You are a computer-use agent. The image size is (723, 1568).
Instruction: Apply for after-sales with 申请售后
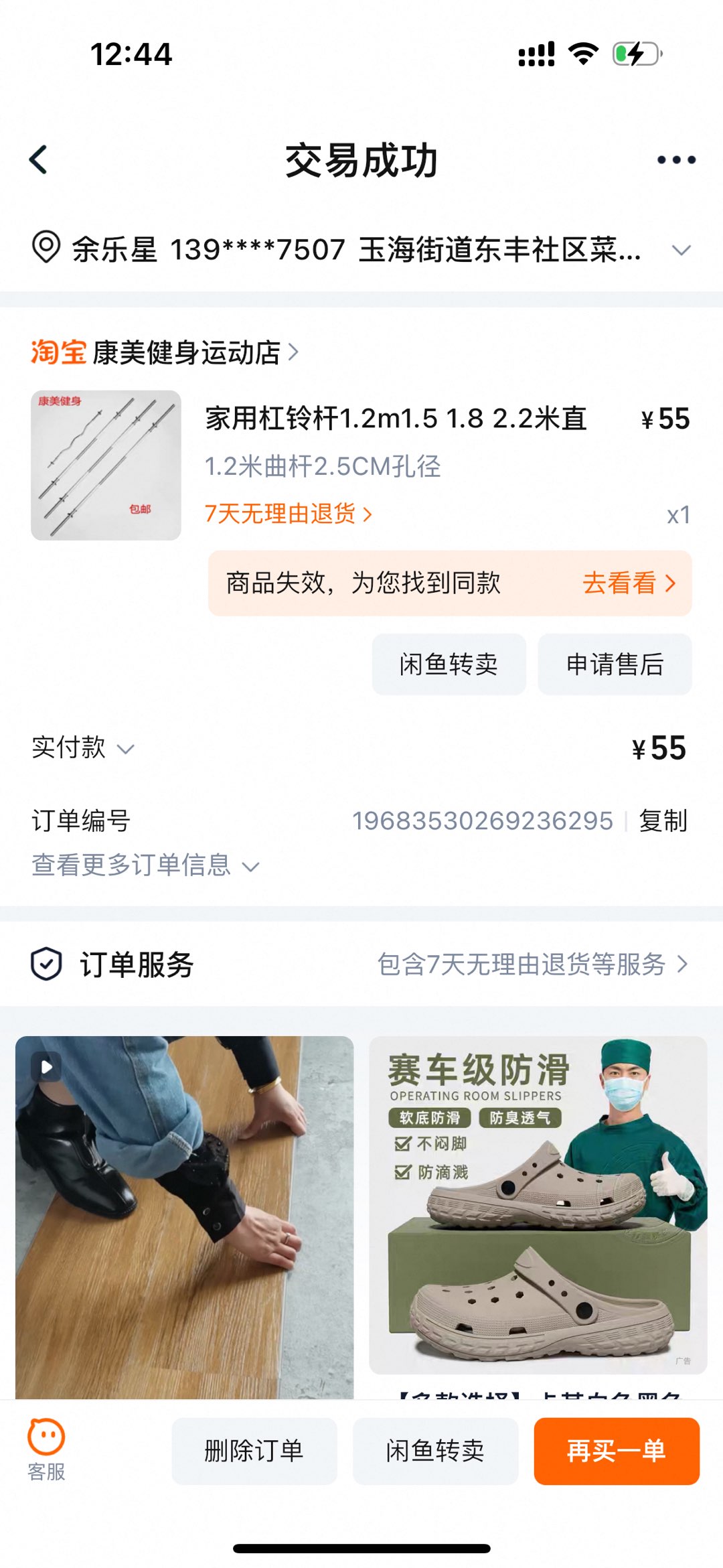(x=615, y=664)
